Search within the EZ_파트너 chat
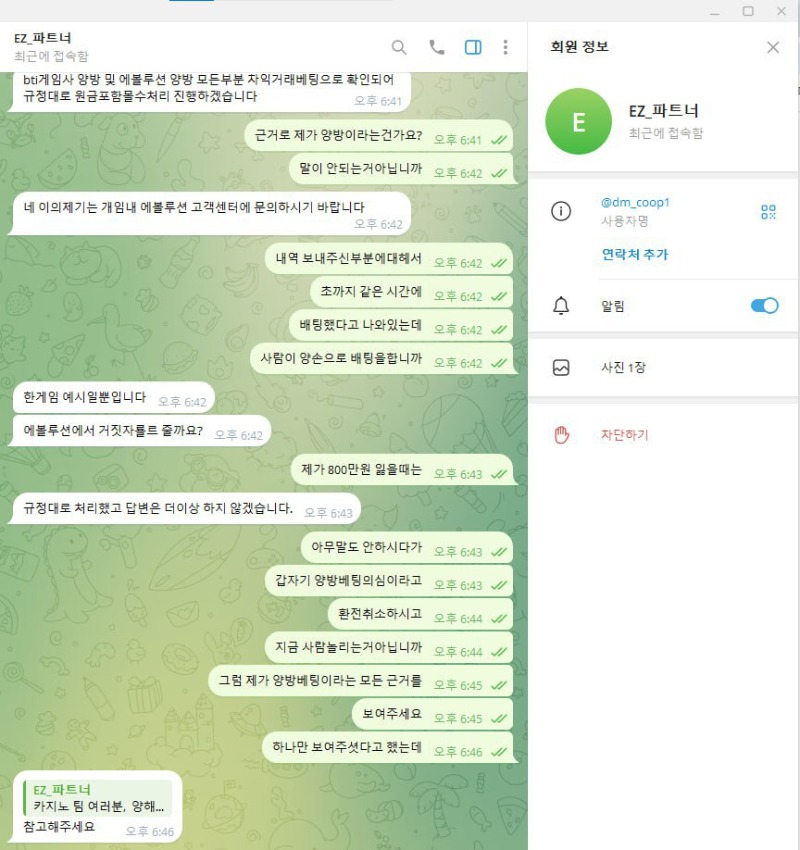The width and height of the screenshot is (800, 850). [x=399, y=47]
